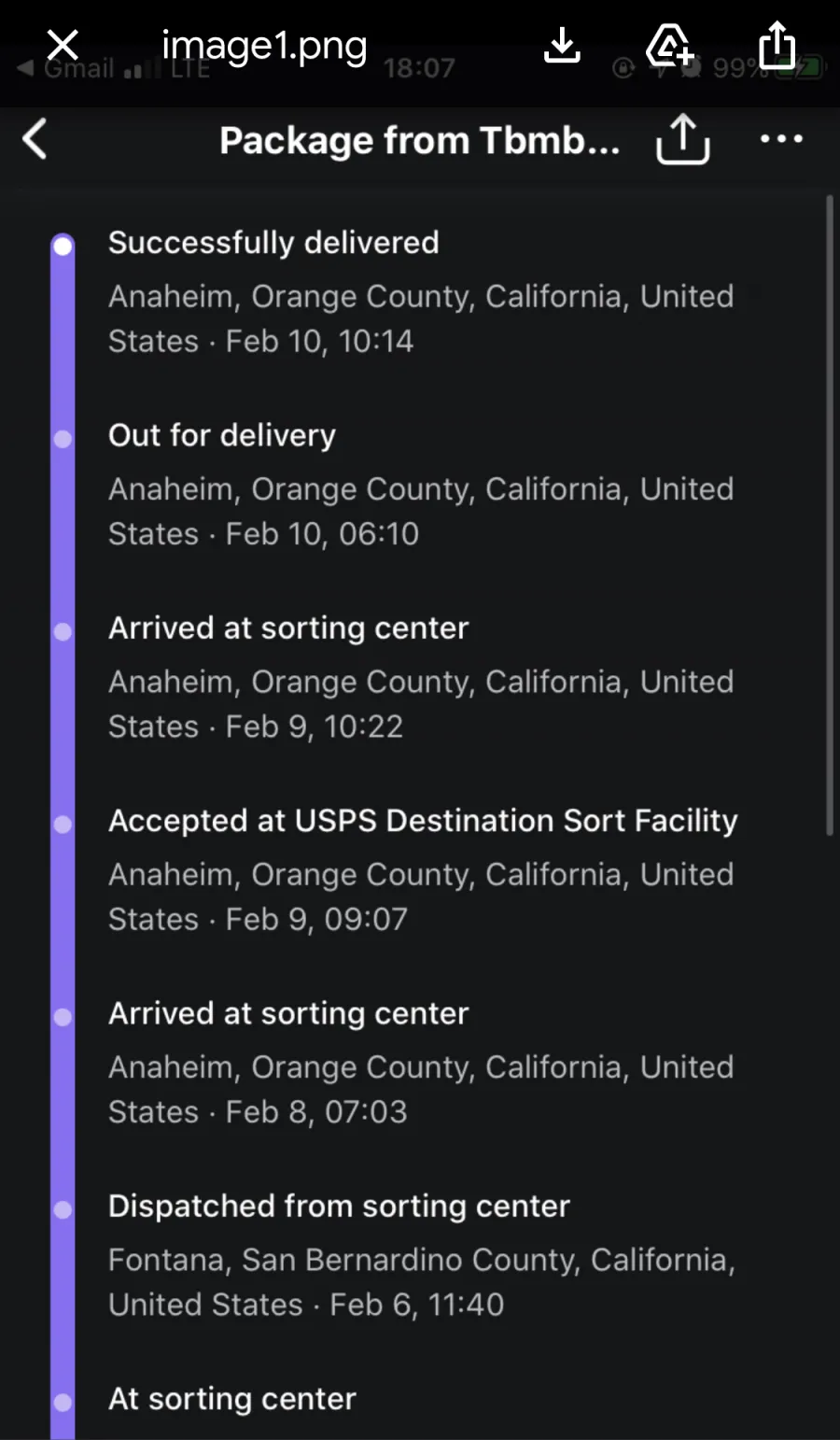Add the image to Google Drive

(670, 44)
